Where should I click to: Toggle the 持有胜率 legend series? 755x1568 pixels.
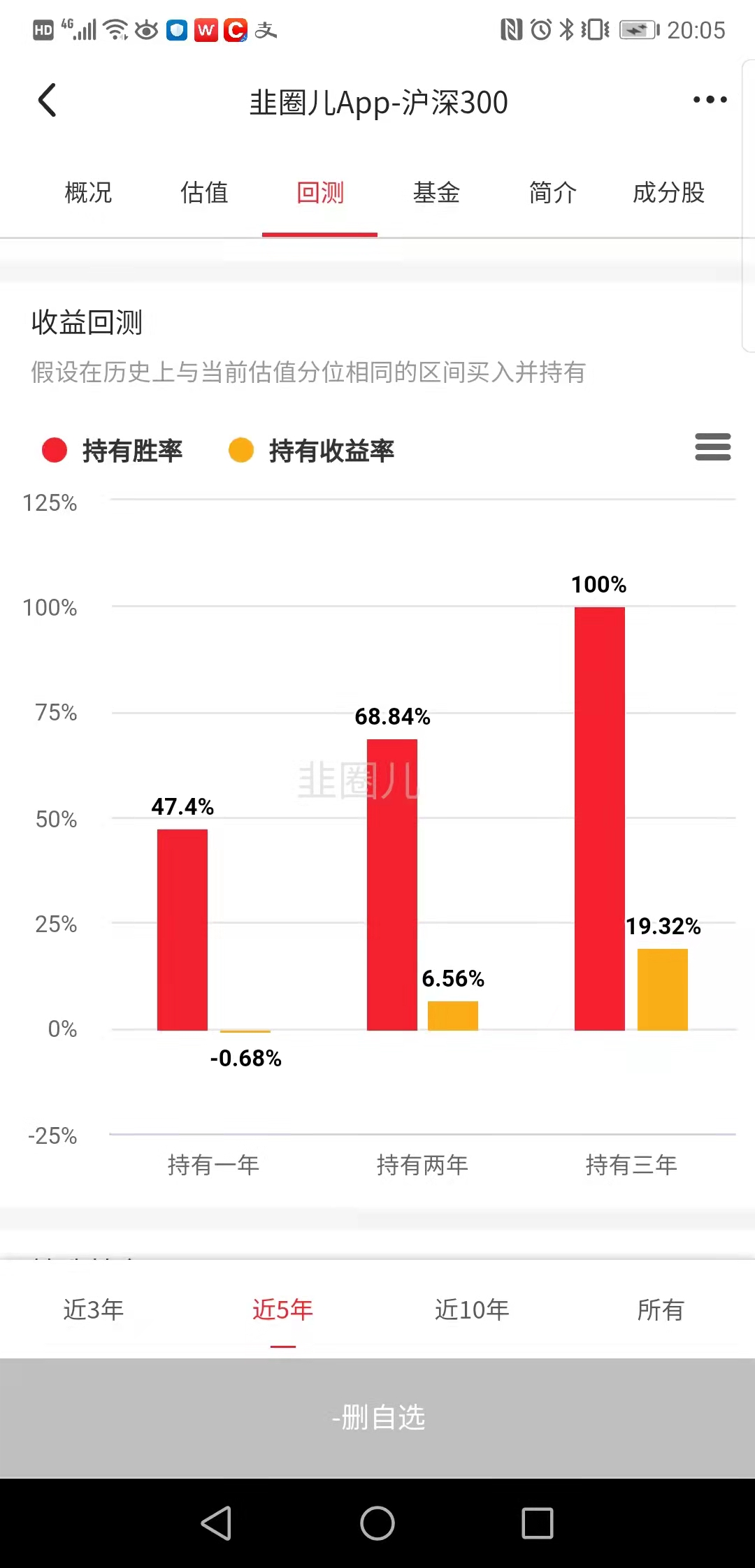pyautogui.click(x=112, y=451)
